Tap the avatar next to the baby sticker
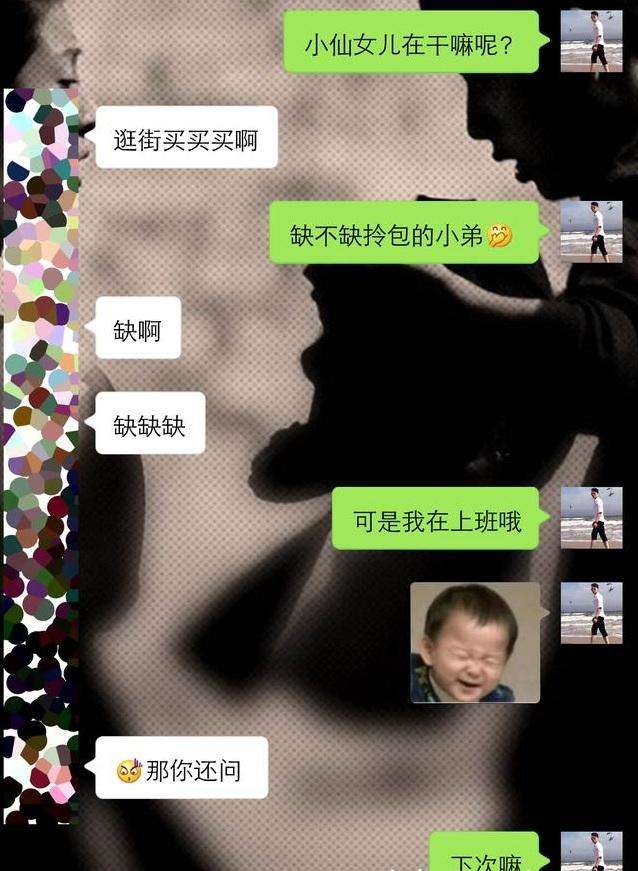The image size is (638, 871). (x=591, y=613)
